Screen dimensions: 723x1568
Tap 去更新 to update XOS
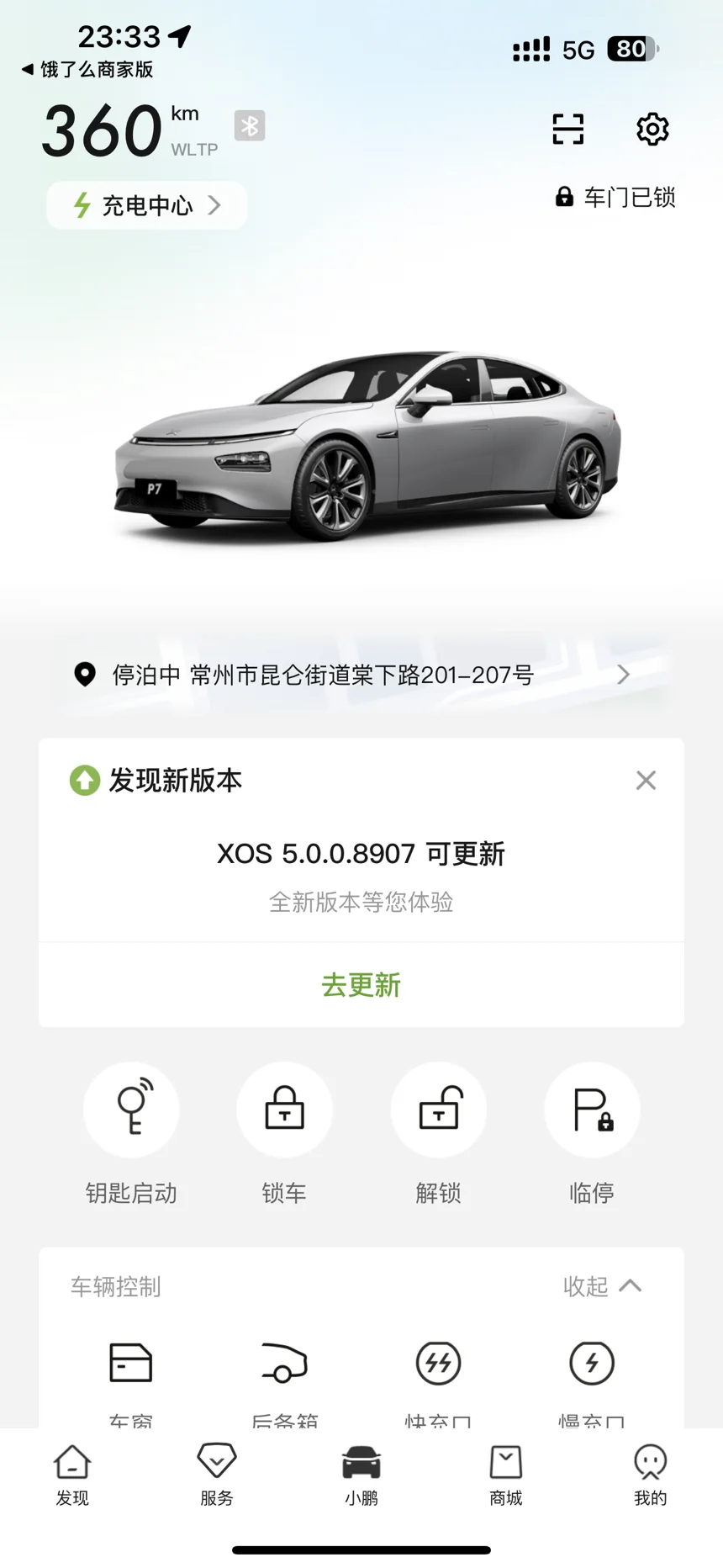pos(361,985)
